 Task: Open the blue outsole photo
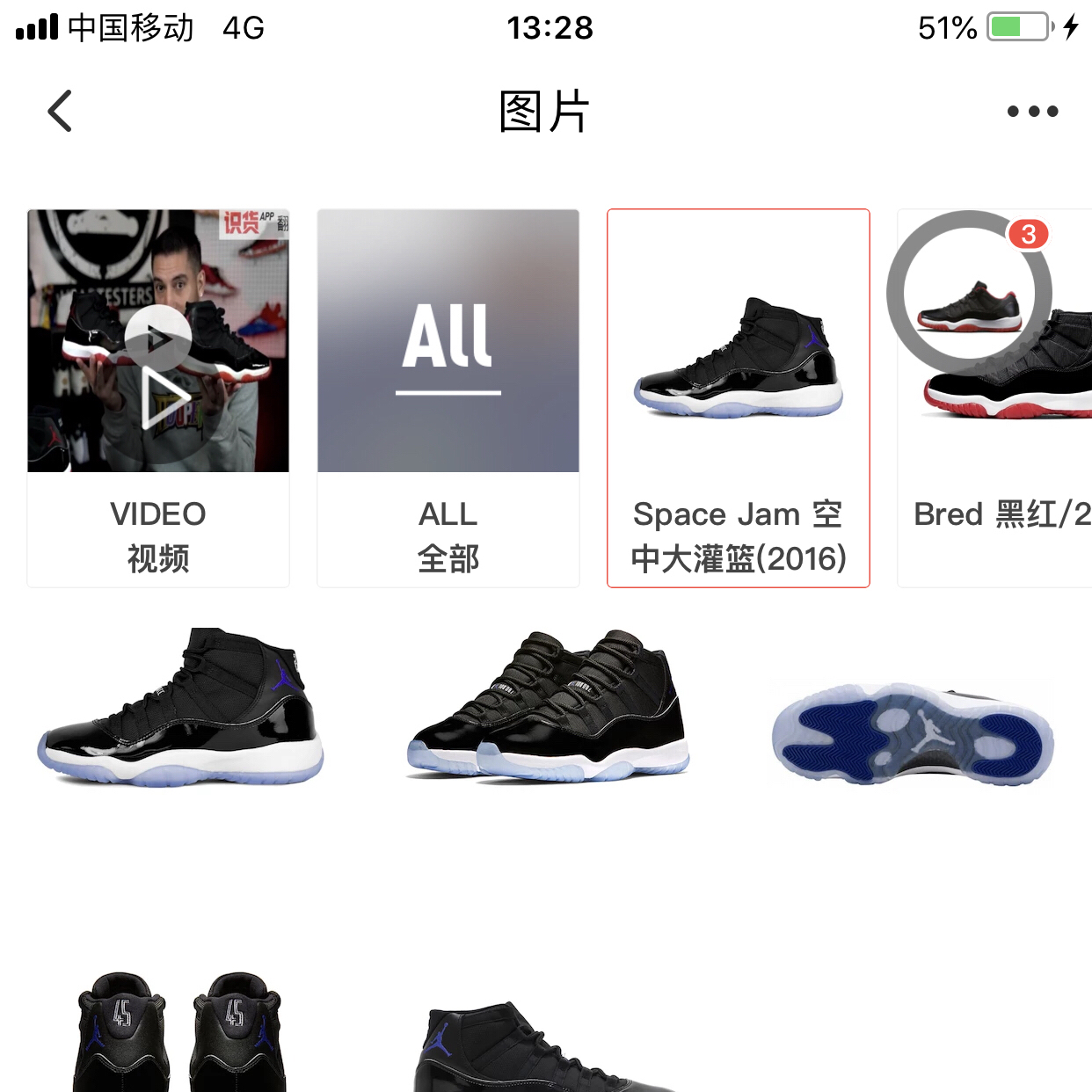pyautogui.click(x=912, y=734)
